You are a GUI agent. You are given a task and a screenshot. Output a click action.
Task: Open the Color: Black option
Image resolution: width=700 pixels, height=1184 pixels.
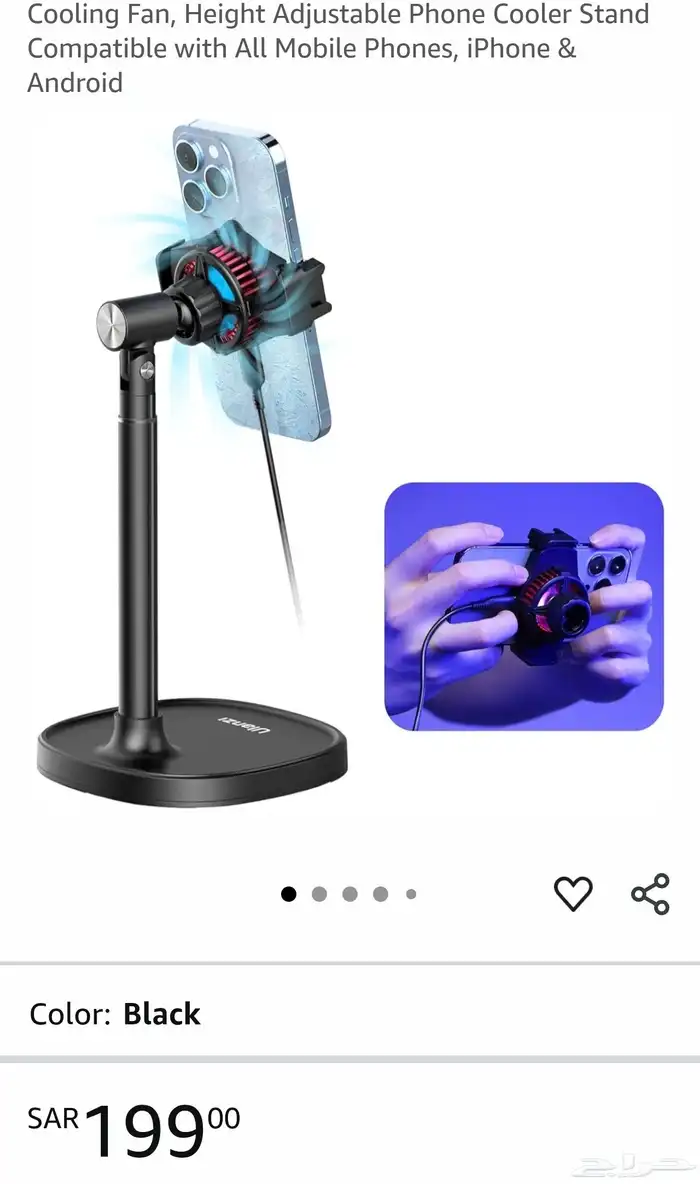[115, 1013]
